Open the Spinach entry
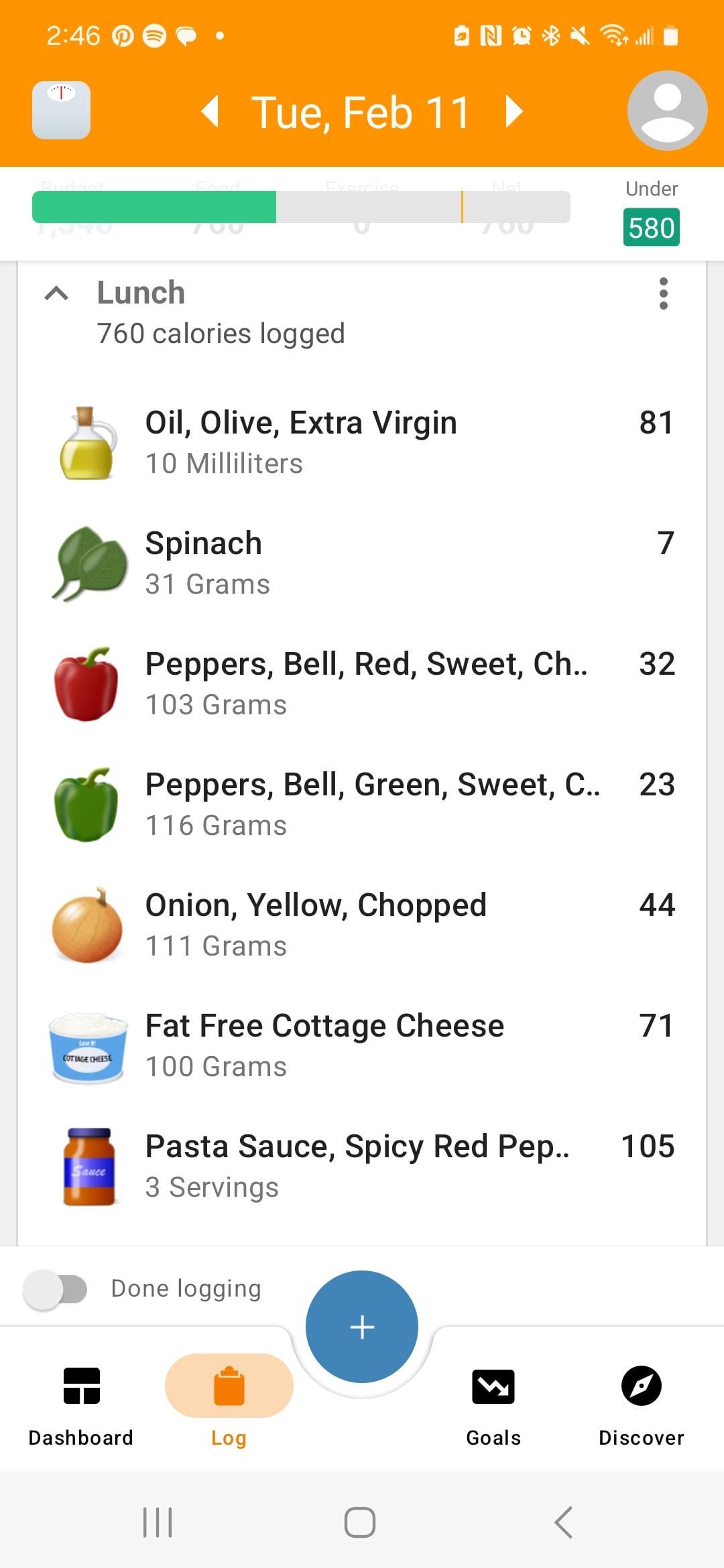The height and width of the screenshot is (1568, 724). click(362, 564)
